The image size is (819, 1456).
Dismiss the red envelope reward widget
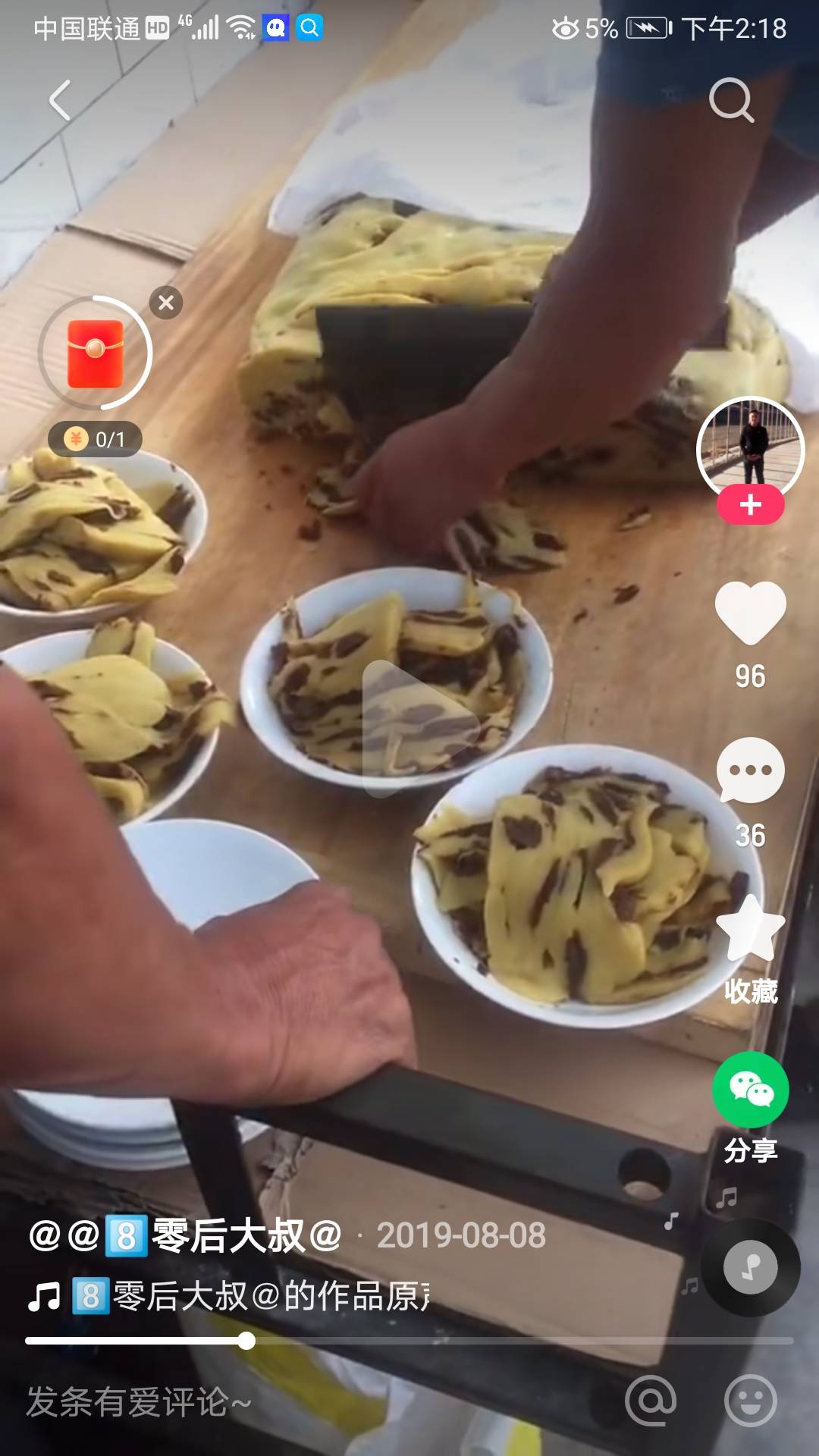coord(166,303)
